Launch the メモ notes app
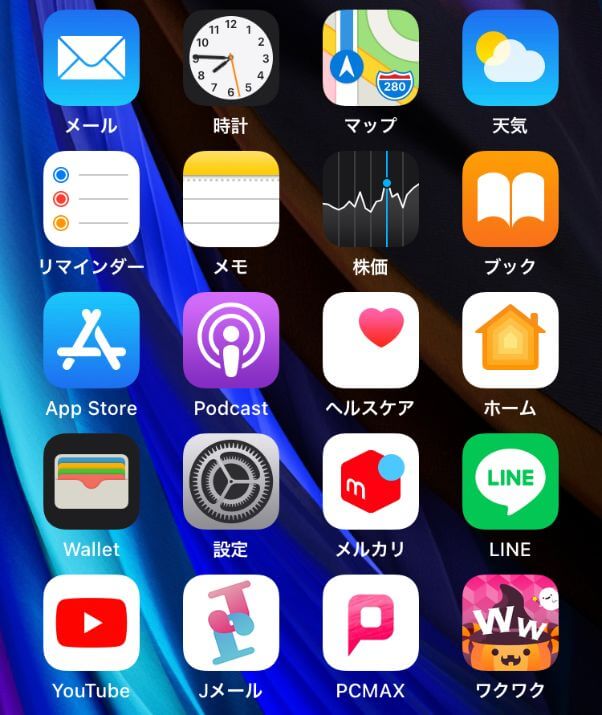The height and width of the screenshot is (715, 602). (231, 199)
